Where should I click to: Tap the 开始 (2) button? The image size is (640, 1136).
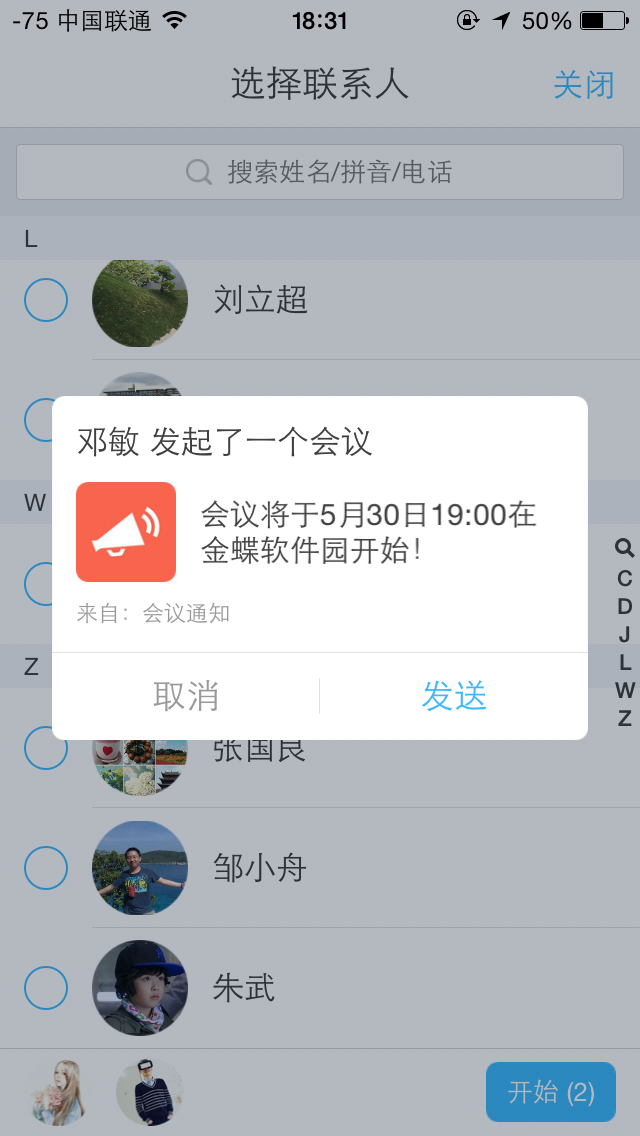(x=550, y=1092)
